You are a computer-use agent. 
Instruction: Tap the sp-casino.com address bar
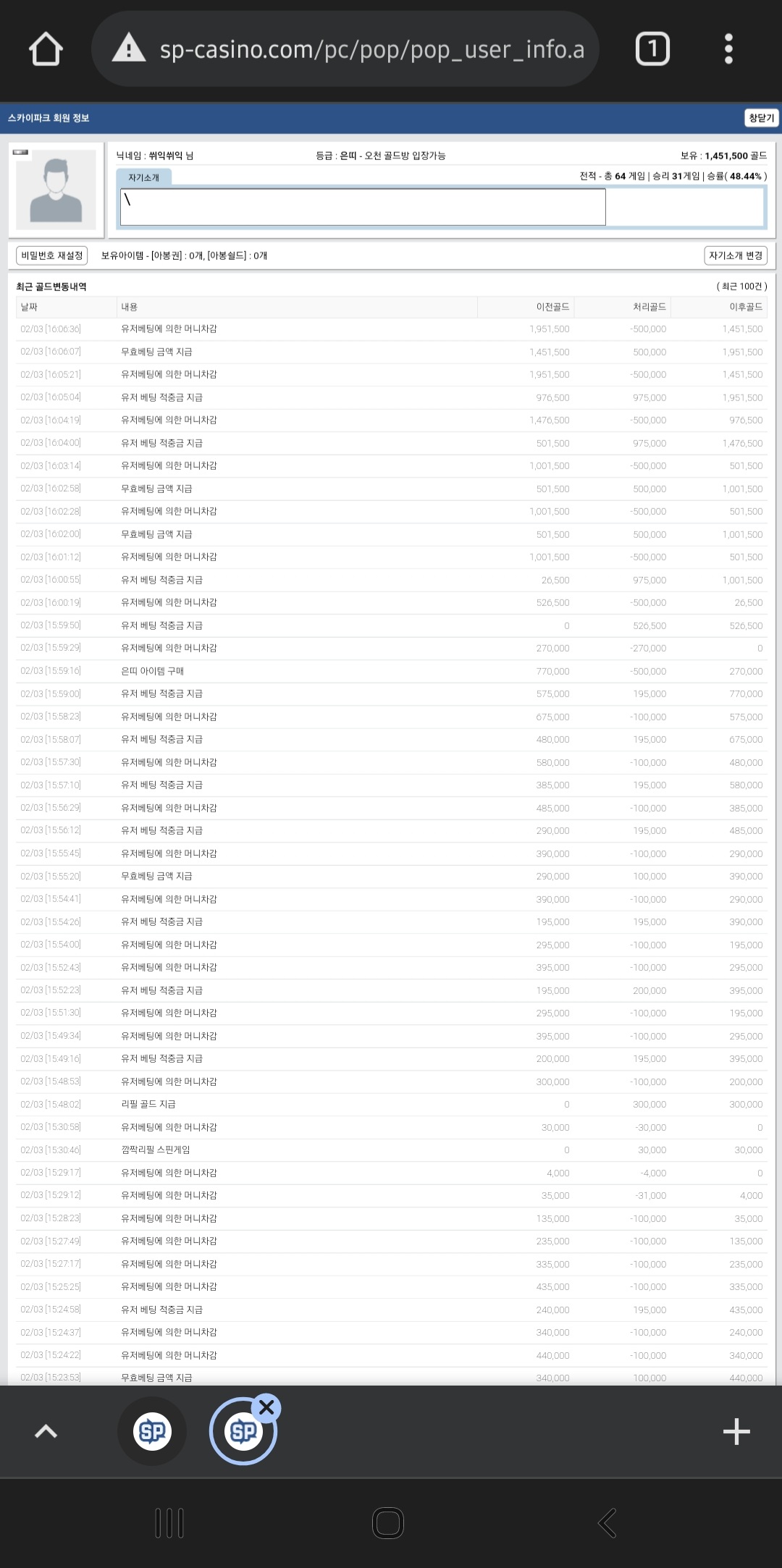click(x=345, y=49)
